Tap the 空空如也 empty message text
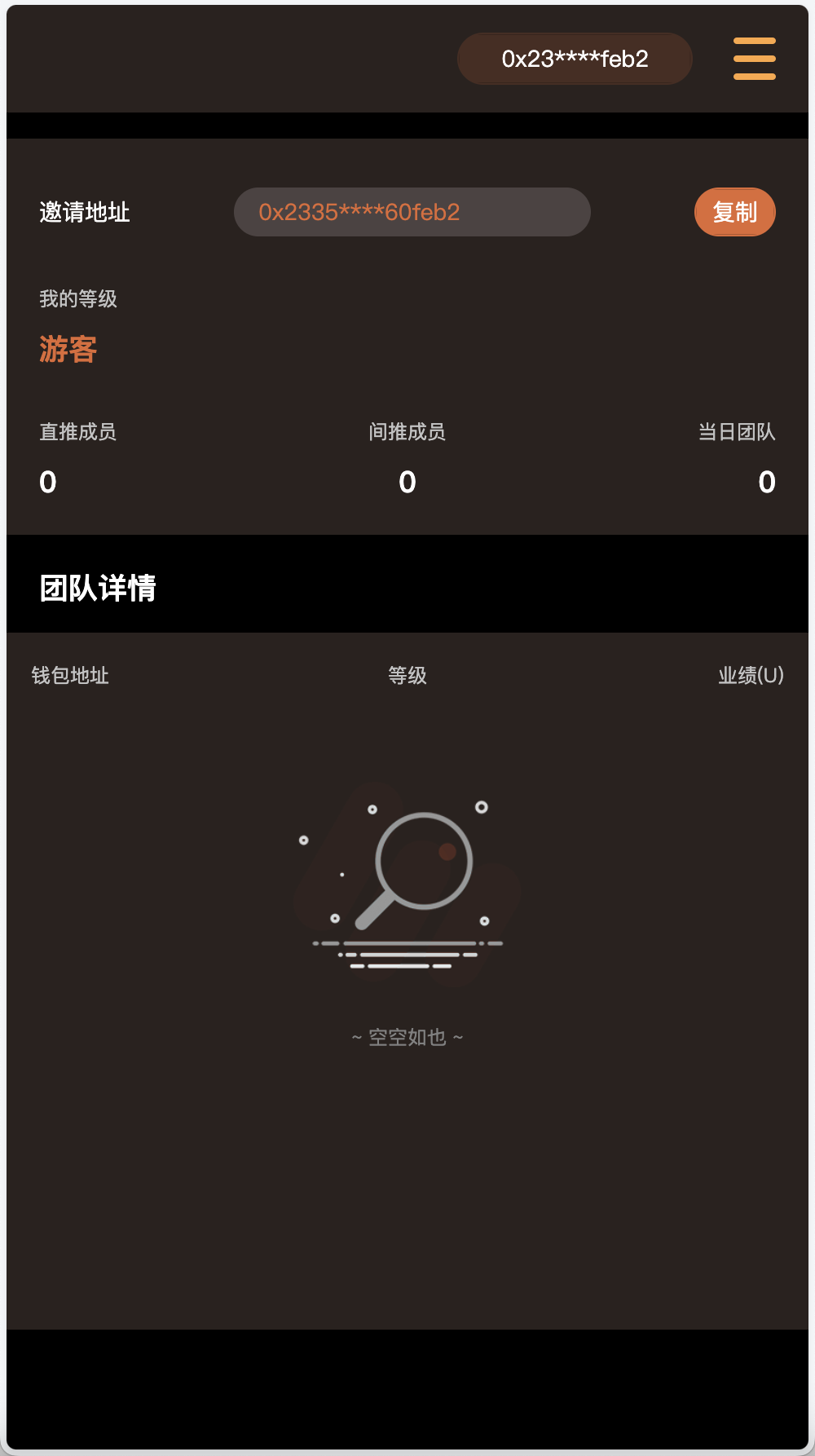The height and width of the screenshot is (1456, 815). point(407,1036)
